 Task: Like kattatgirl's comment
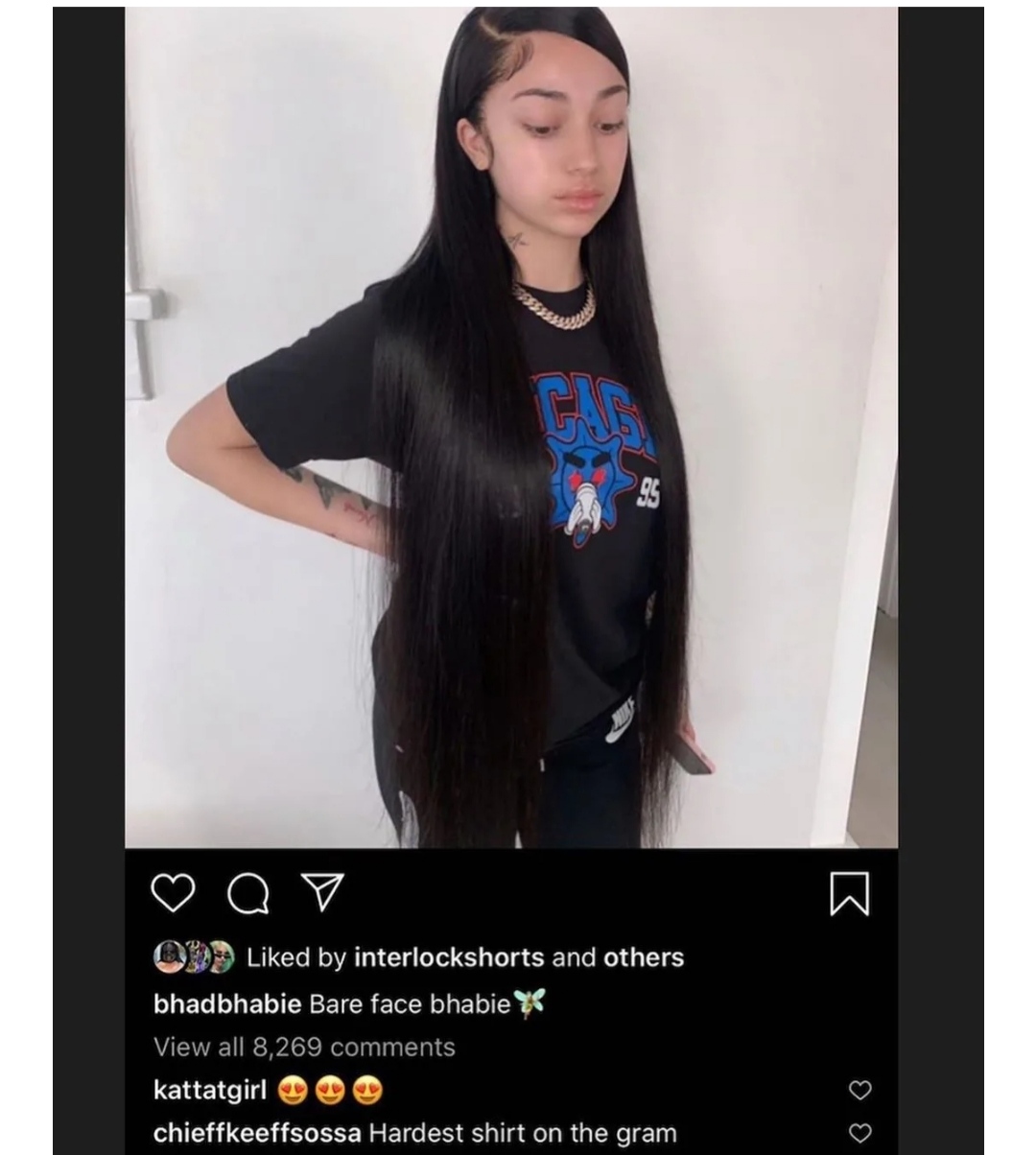(860, 1091)
